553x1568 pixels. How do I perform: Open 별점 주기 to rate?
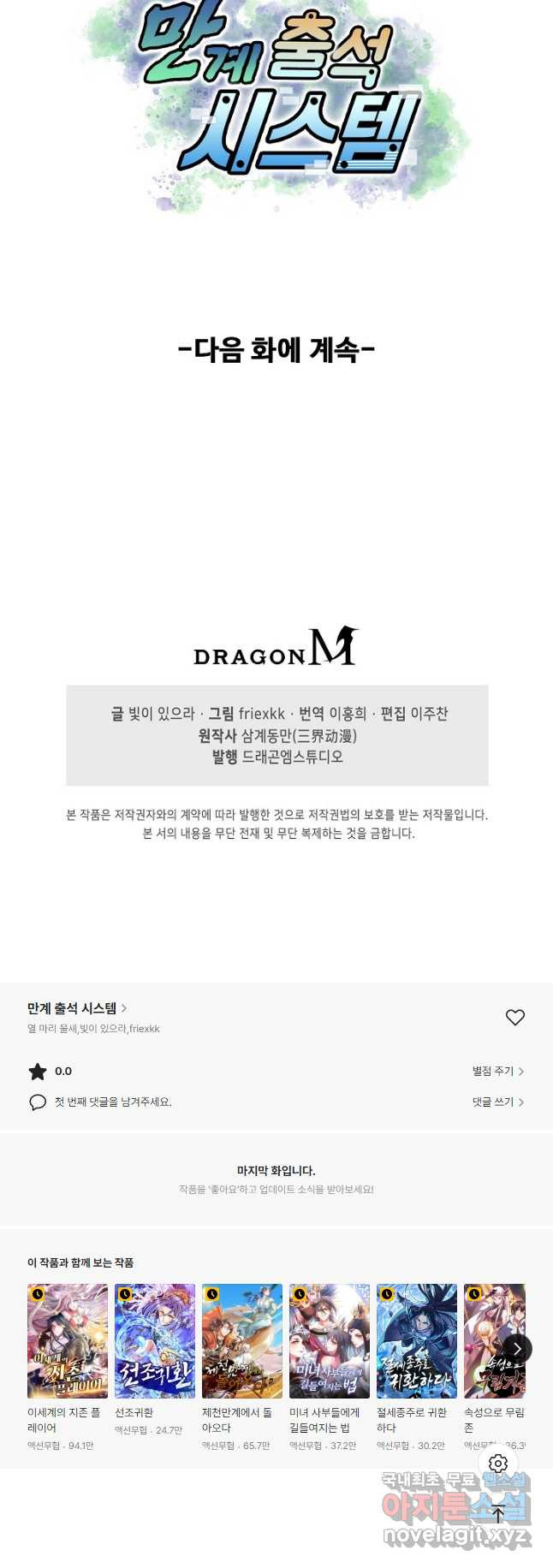[497, 1071]
